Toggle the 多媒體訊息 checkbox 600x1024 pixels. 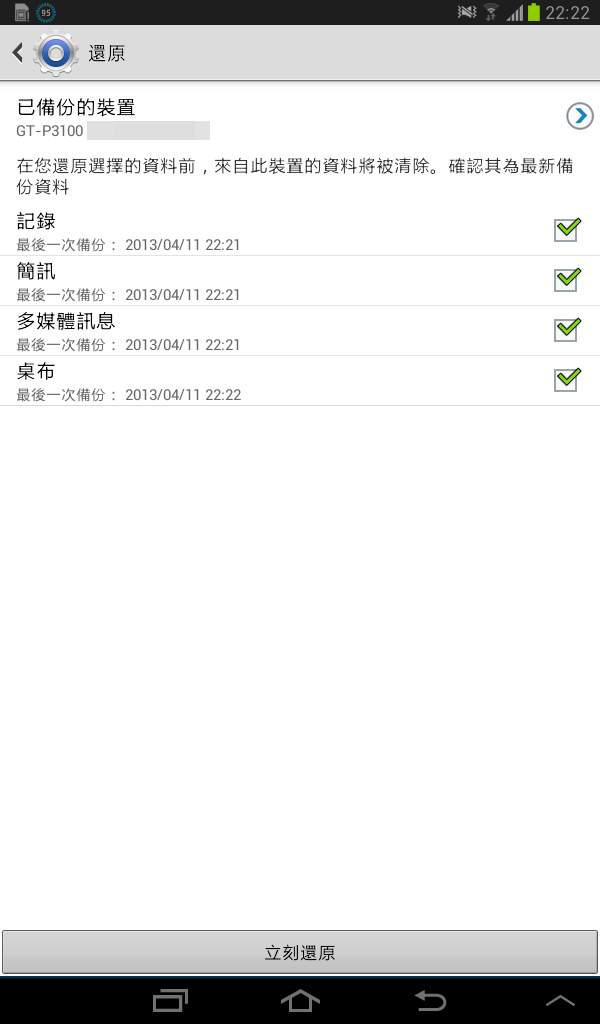[567, 329]
